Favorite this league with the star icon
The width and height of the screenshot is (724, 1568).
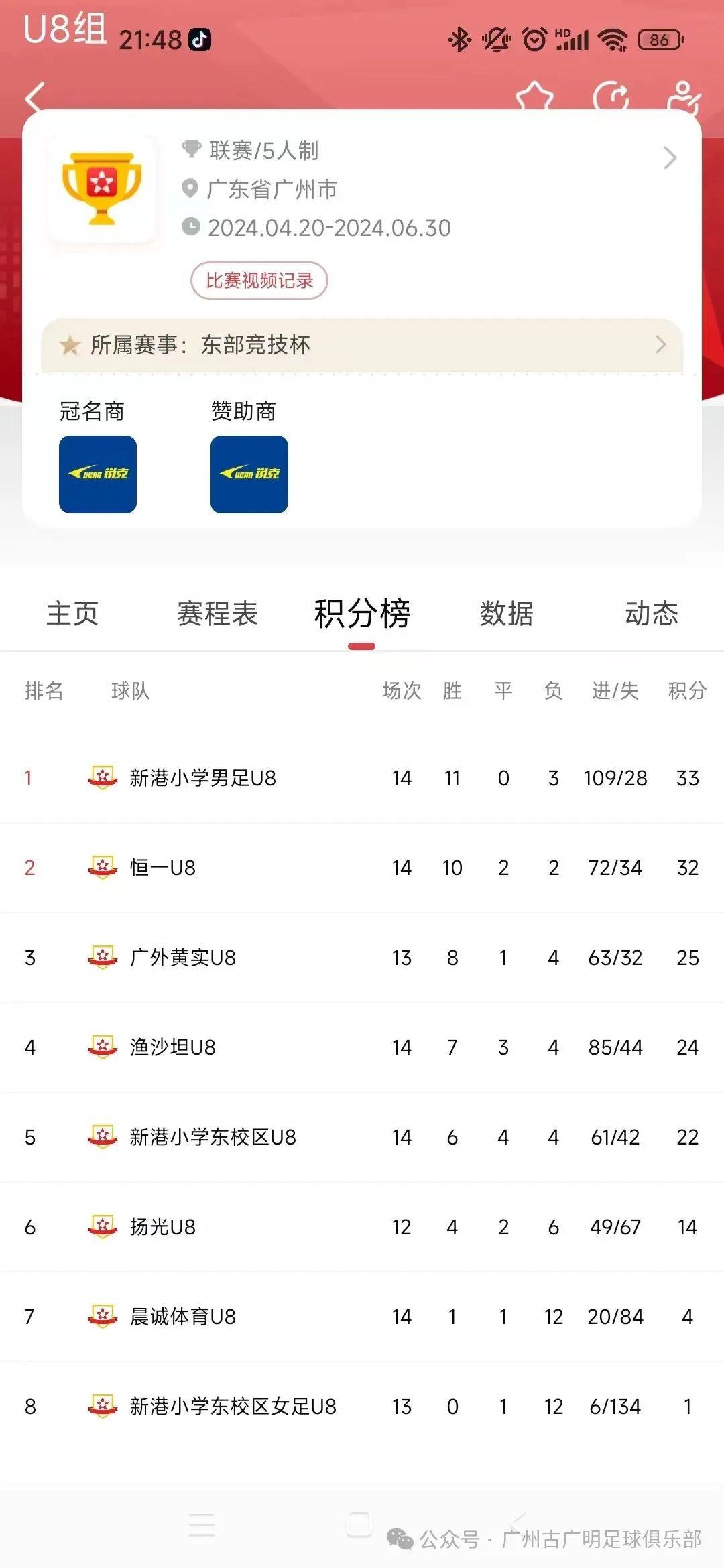pos(534,97)
